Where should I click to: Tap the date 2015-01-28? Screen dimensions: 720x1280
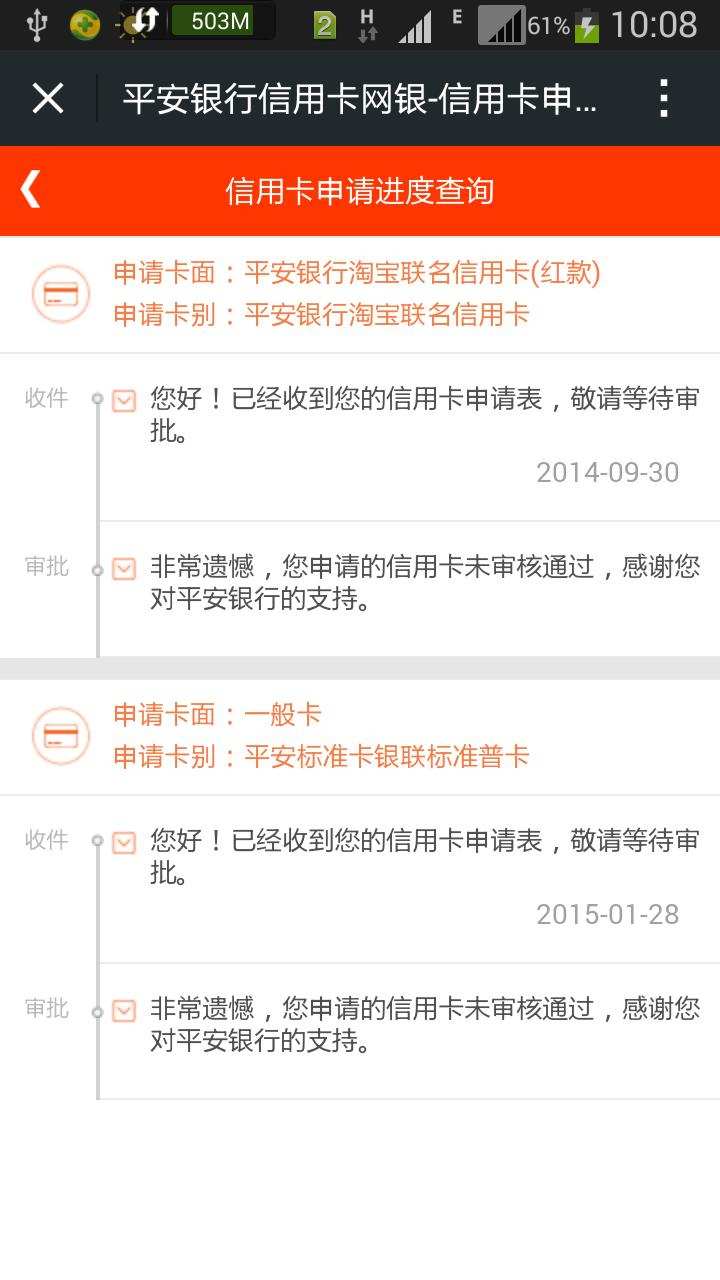[608, 913]
